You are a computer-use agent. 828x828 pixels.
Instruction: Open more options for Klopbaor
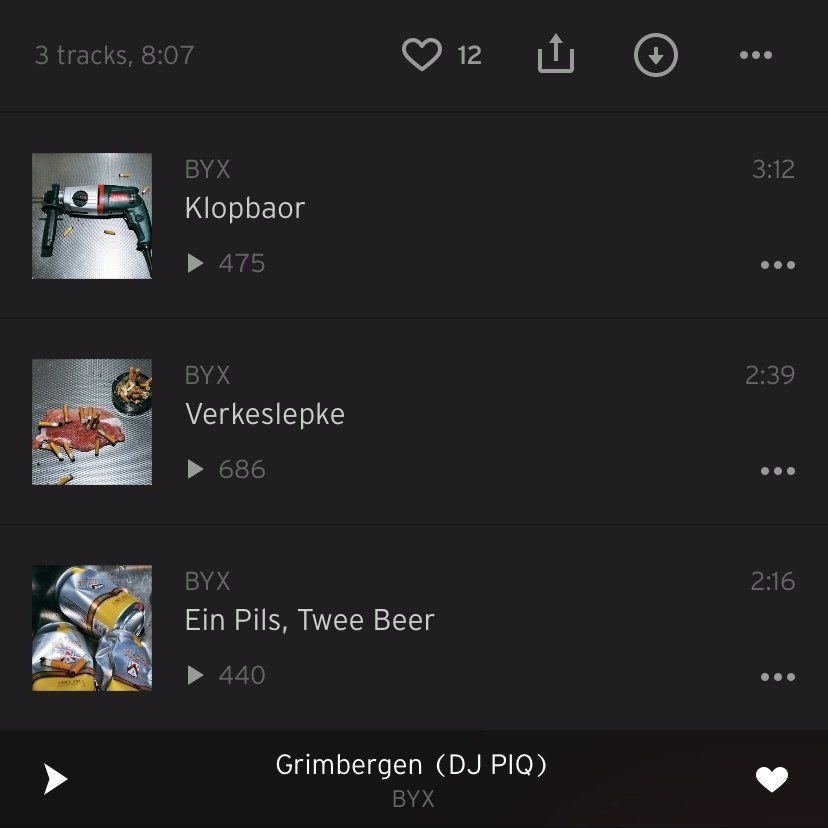[x=777, y=265]
